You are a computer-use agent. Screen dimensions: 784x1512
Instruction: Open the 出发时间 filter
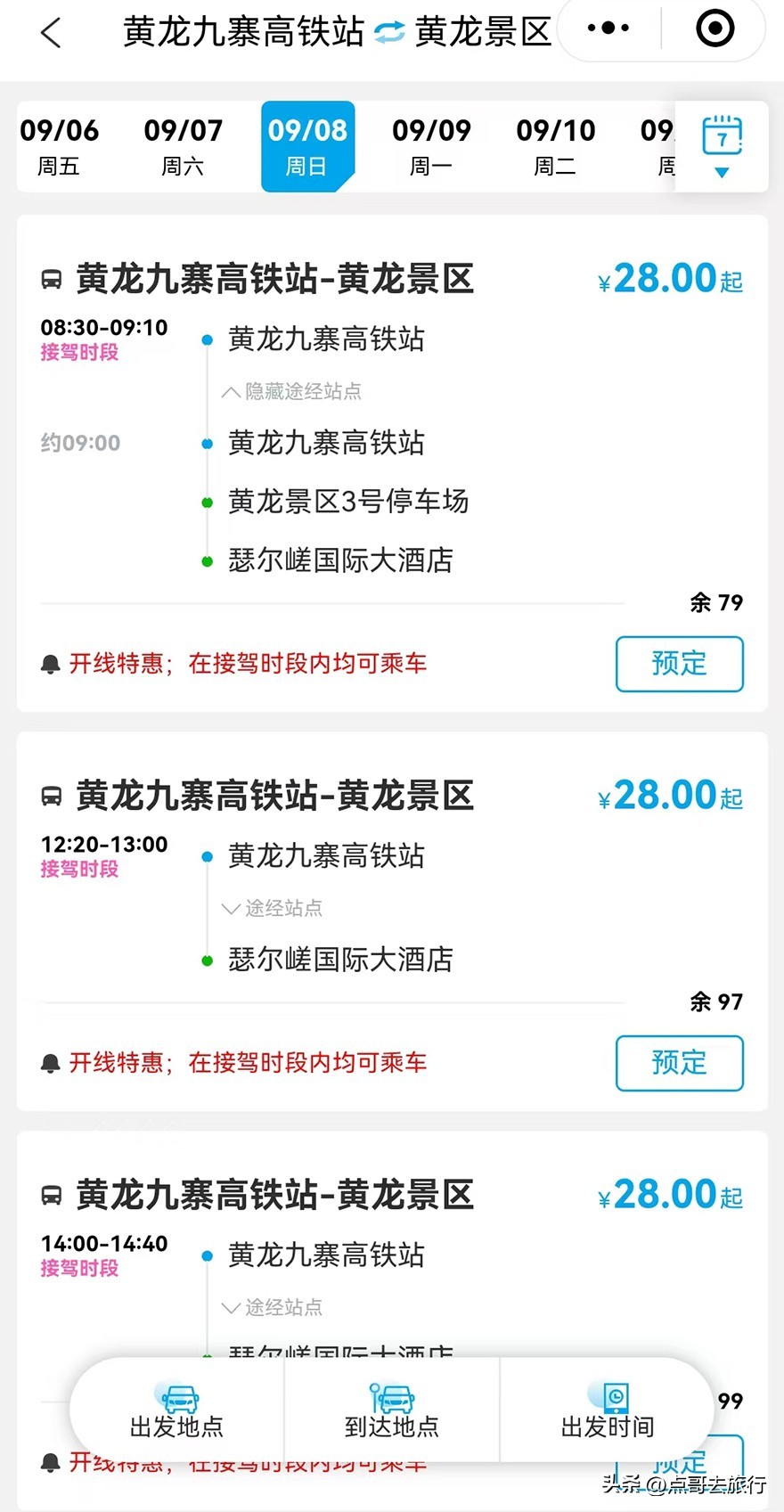(x=608, y=1410)
